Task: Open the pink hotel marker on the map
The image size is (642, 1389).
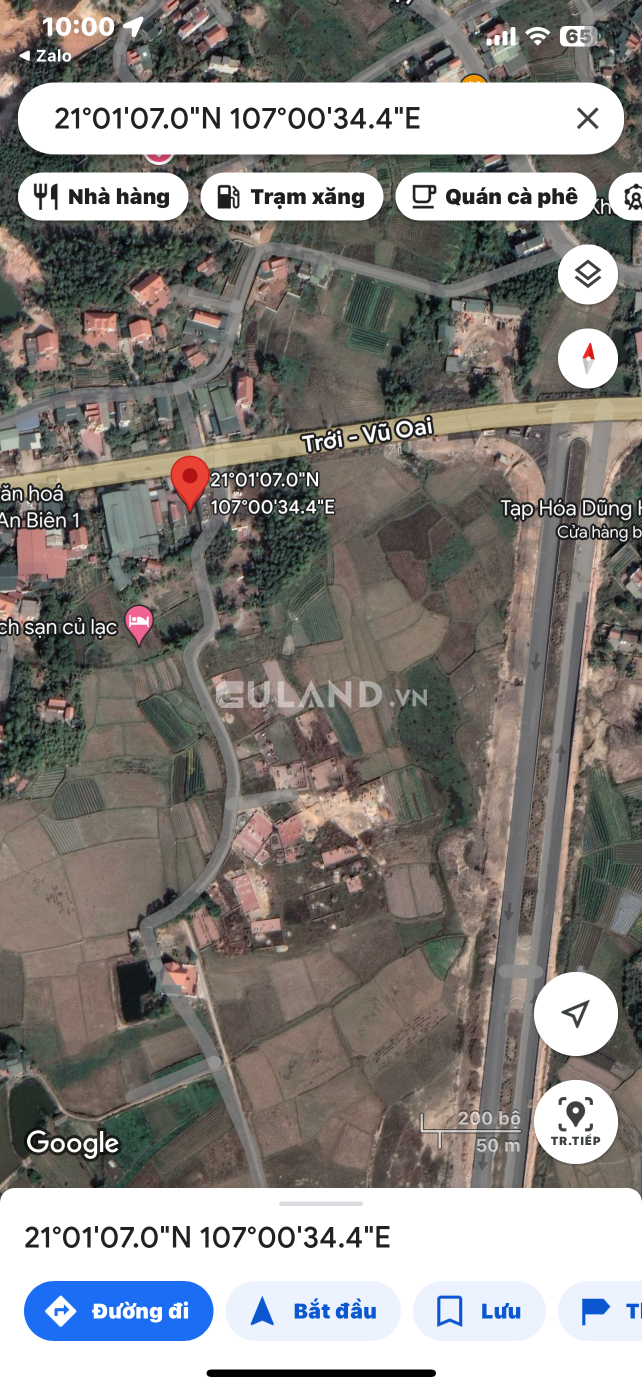Action: point(140,623)
